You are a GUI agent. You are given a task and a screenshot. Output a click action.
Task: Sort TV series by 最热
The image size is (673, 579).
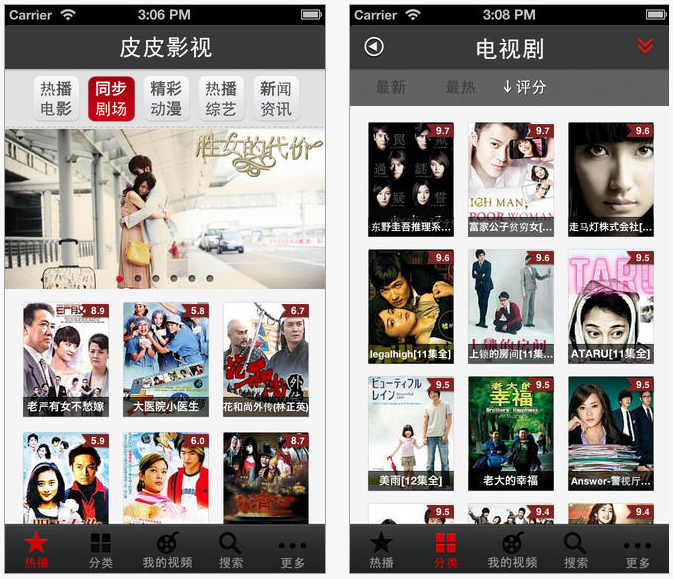click(x=461, y=87)
